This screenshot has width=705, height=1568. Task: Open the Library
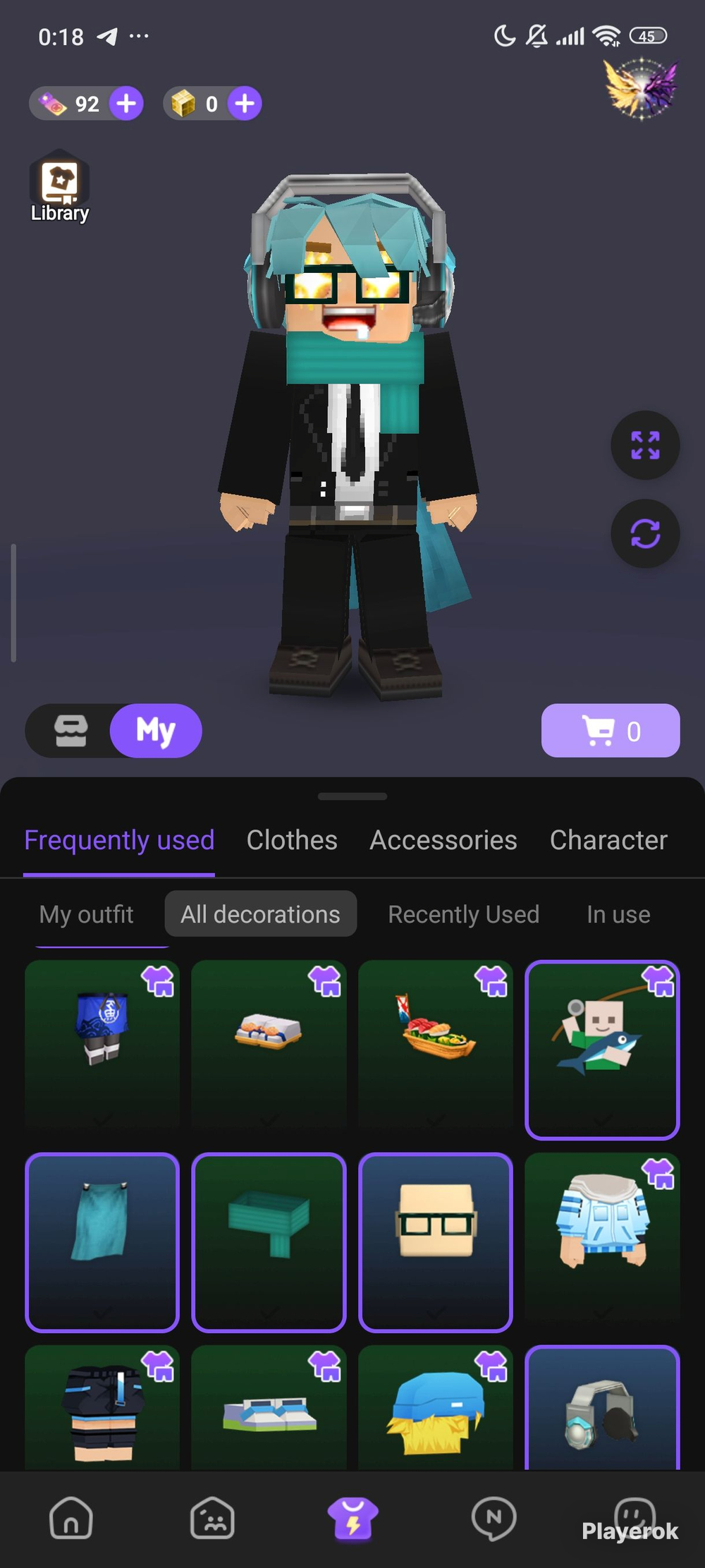60,187
